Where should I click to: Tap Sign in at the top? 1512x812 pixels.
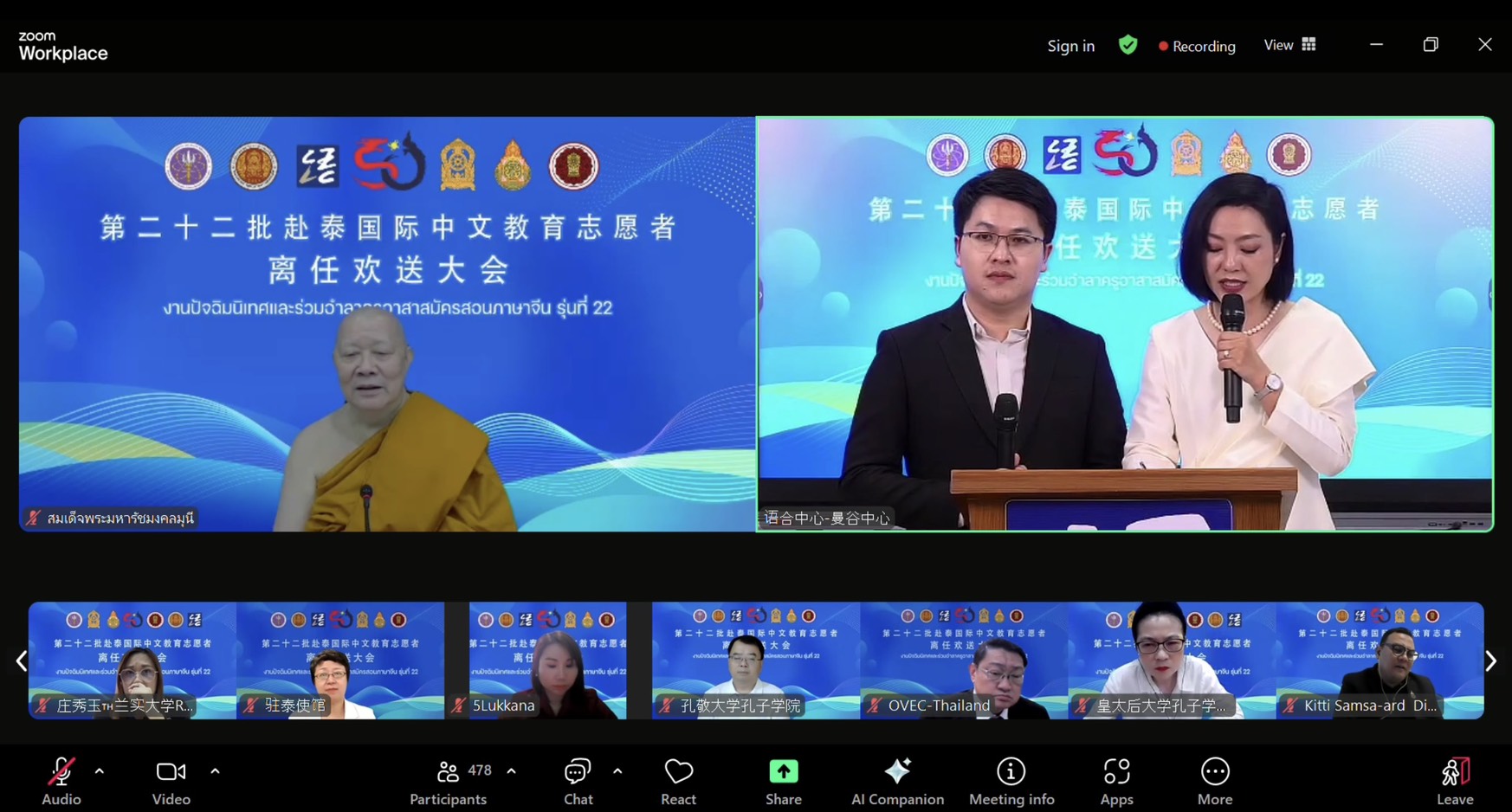coord(1070,46)
